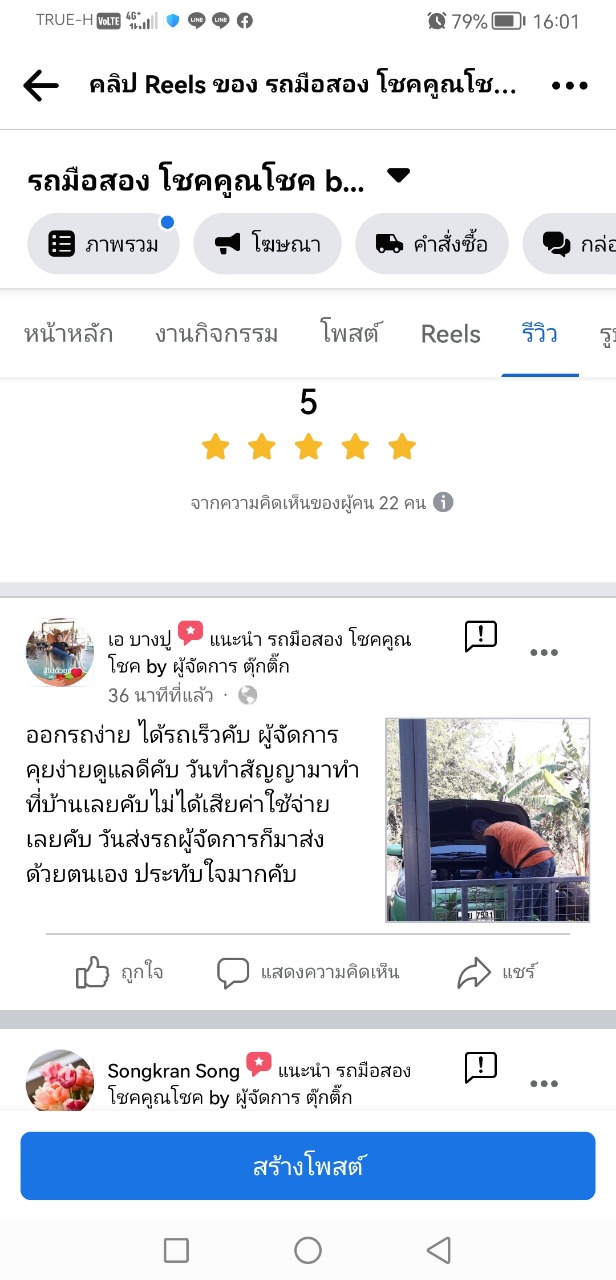Switch to the งานกิจกรรม tab
The width and height of the screenshot is (616, 1280).
click(216, 334)
